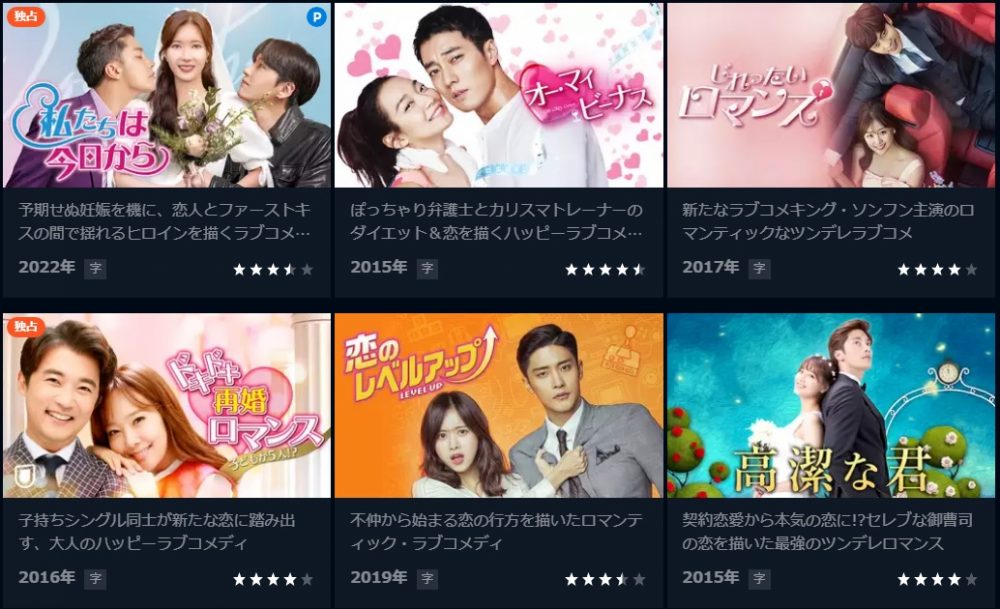The width and height of the screenshot is (1000, 609).
Task: Select the じれったいロマンス drama card
Action: click(830, 96)
